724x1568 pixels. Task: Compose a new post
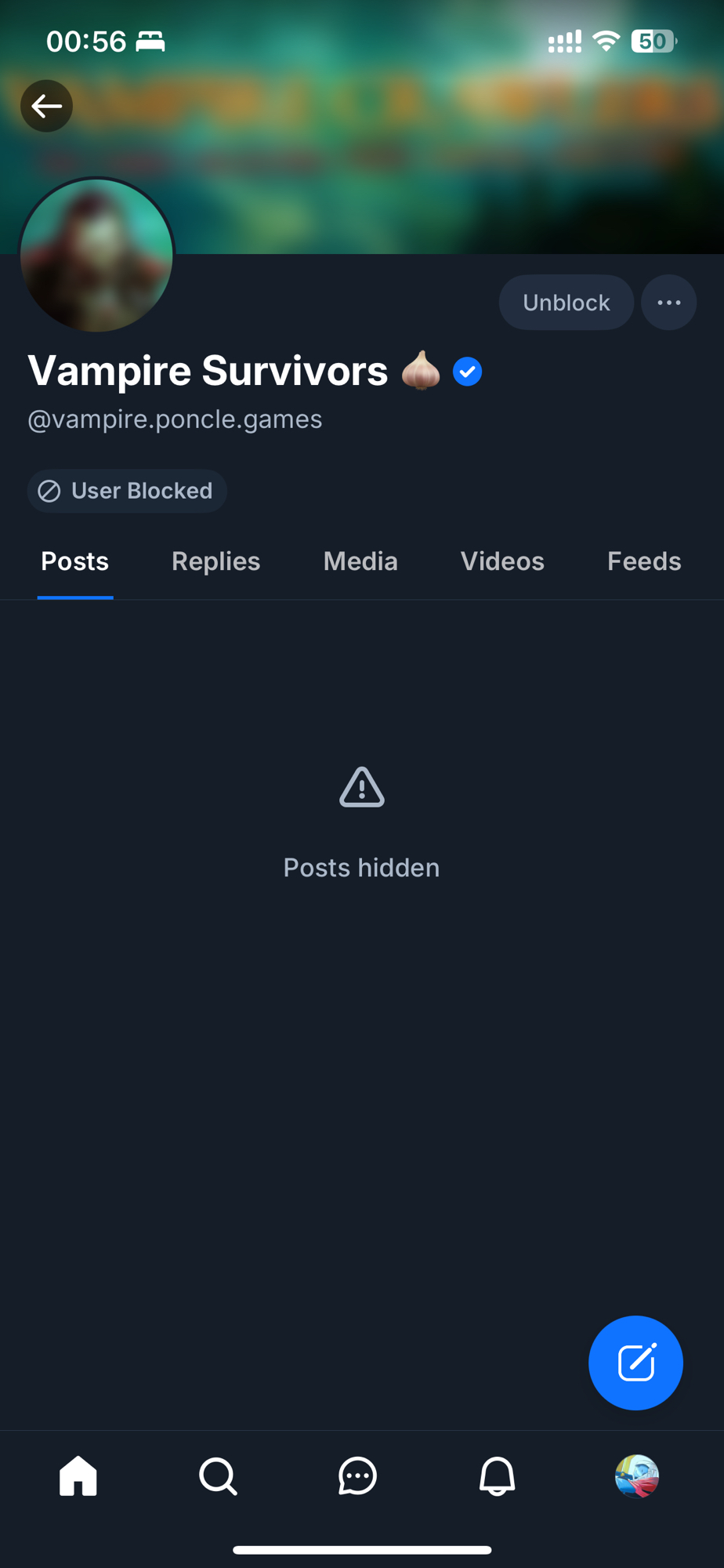tap(635, 1363)
